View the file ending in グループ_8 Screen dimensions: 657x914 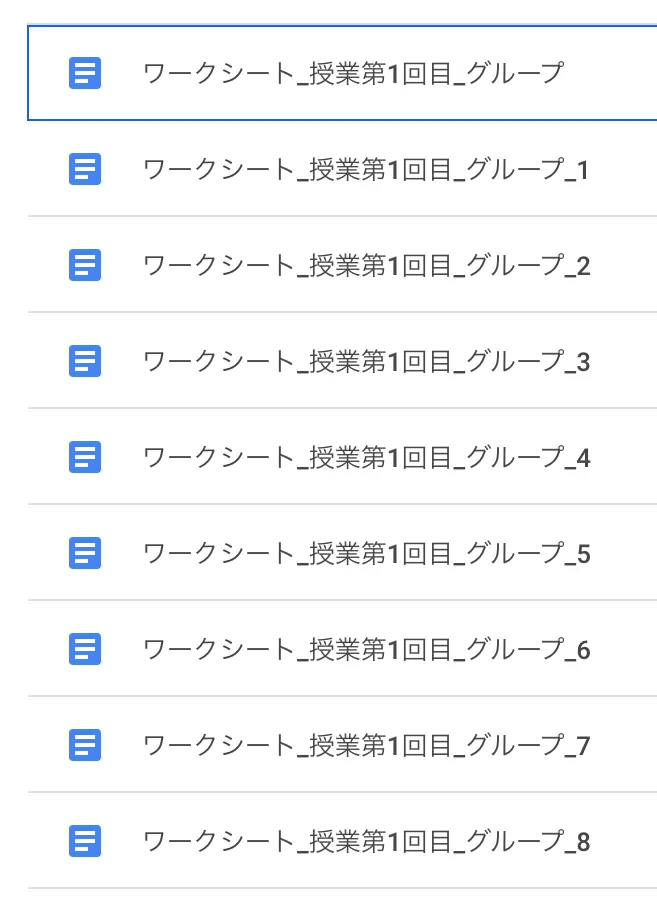pos(366,842)
